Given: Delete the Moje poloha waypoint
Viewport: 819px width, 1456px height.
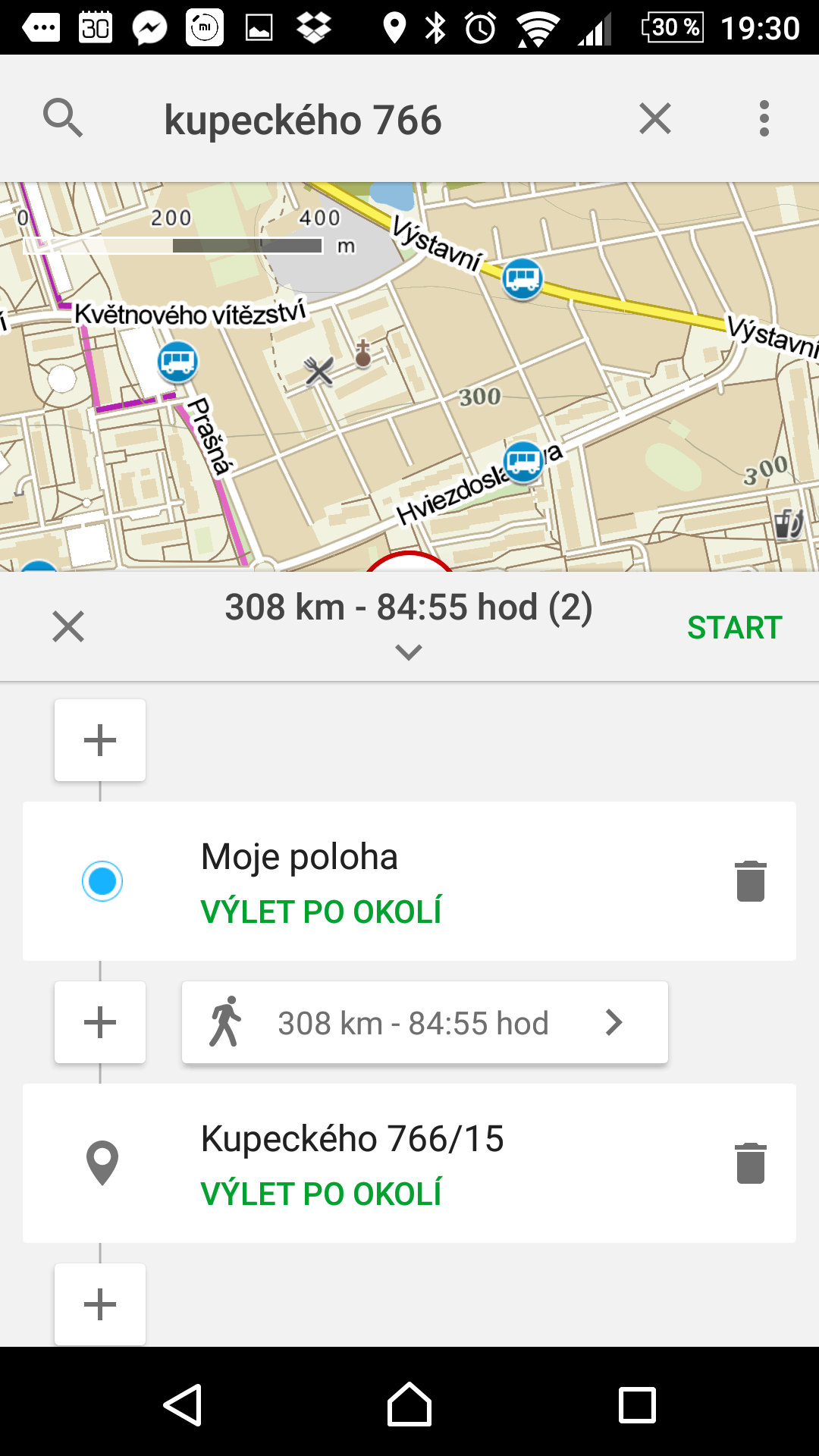Looking at the screenshot, I should [751, 881].
